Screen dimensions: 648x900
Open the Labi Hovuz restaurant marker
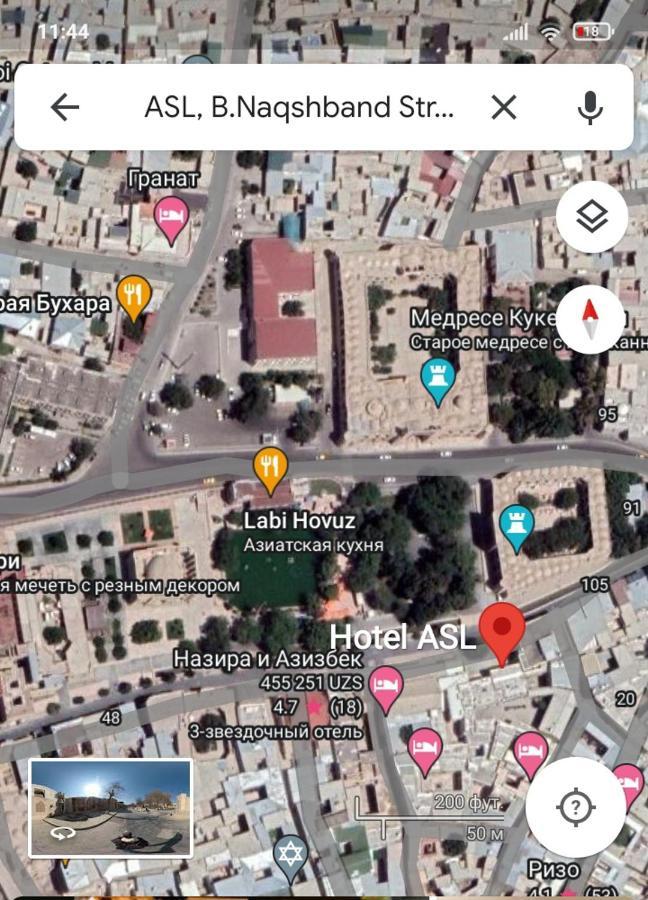[270, 466]
